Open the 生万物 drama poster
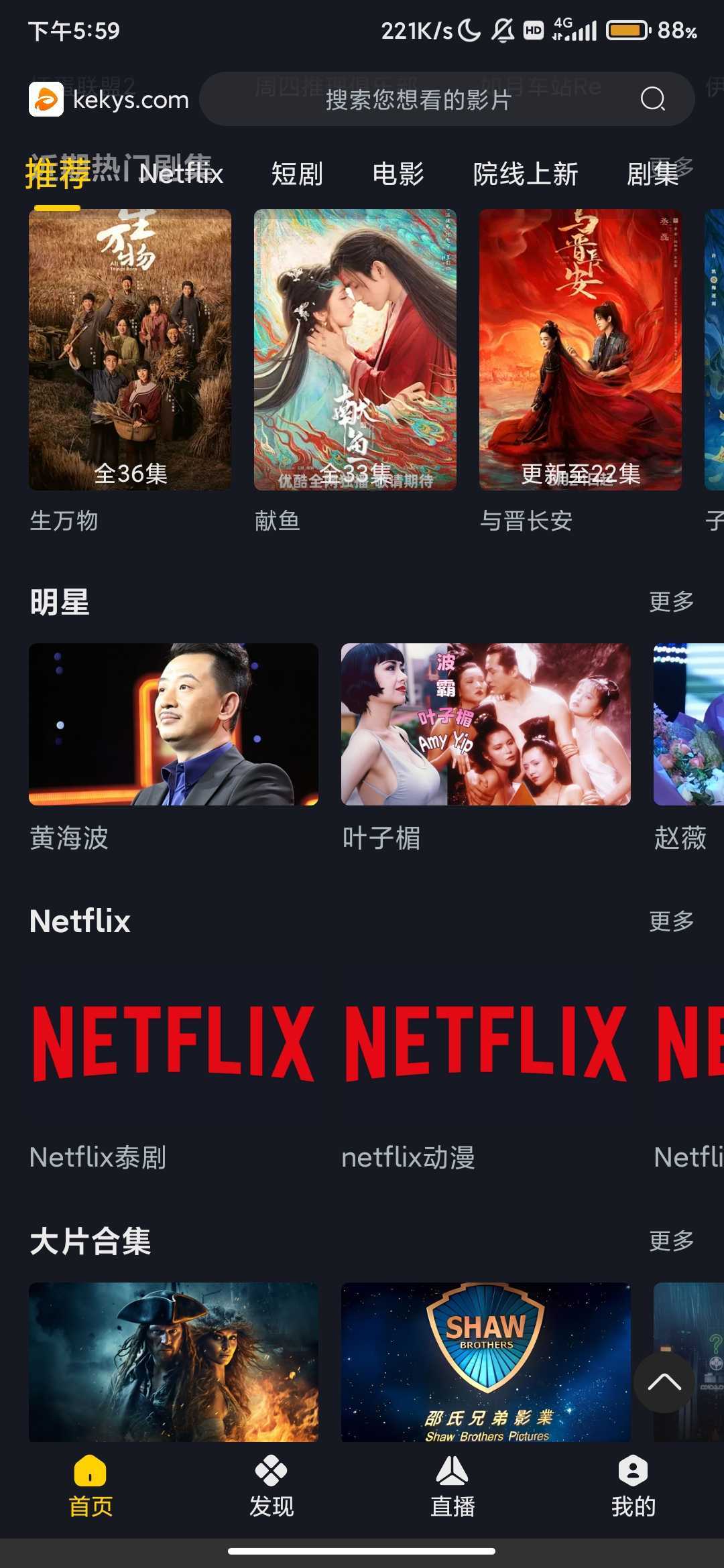Screen dimensions: 724x1568 tap(130, 350)
